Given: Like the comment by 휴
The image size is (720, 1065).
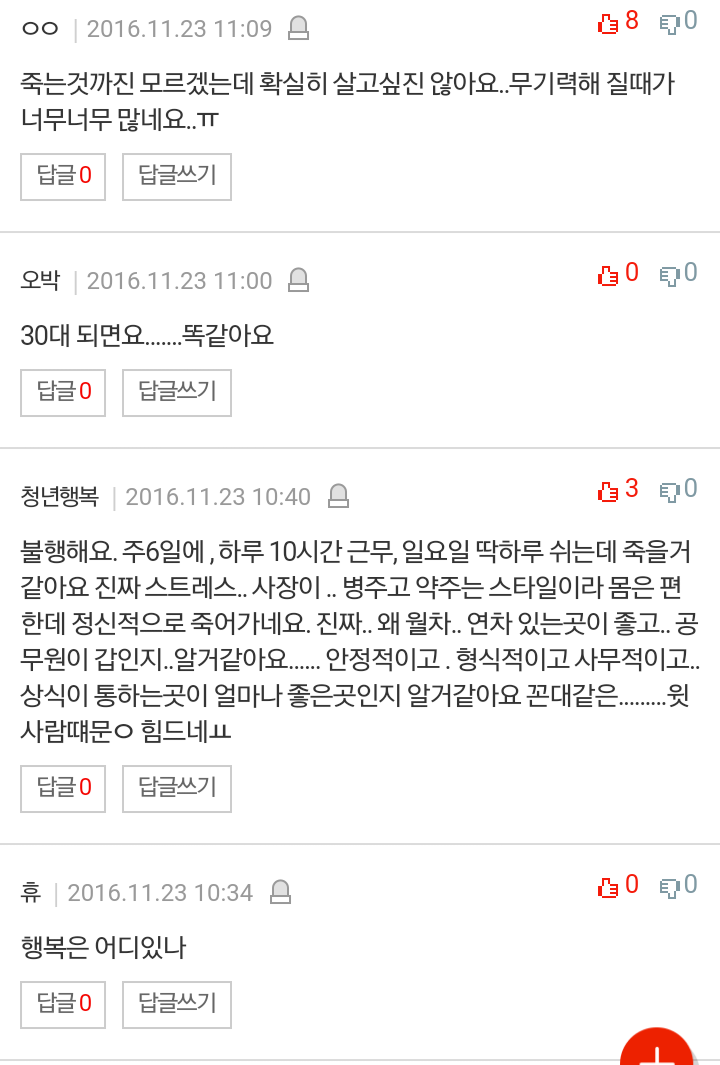Looking at the screenshot, I should pyautogui.click(x=608, y=886).
